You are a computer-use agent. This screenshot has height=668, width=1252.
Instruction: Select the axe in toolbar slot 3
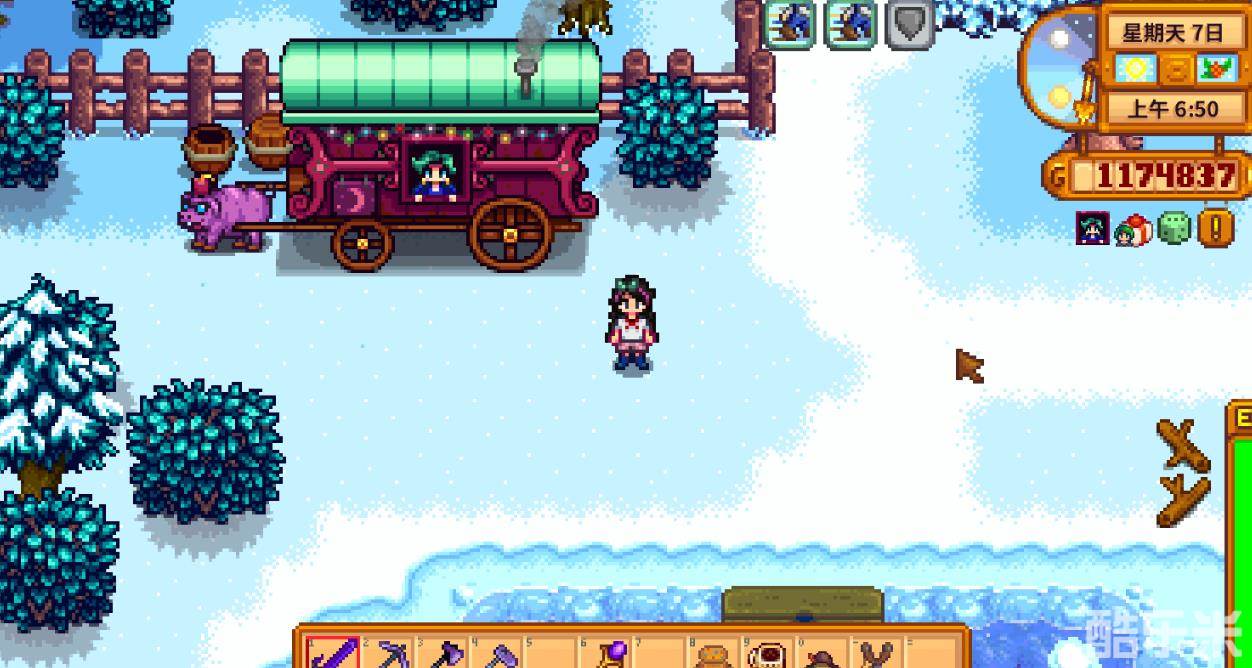click(x=443, y=655)
